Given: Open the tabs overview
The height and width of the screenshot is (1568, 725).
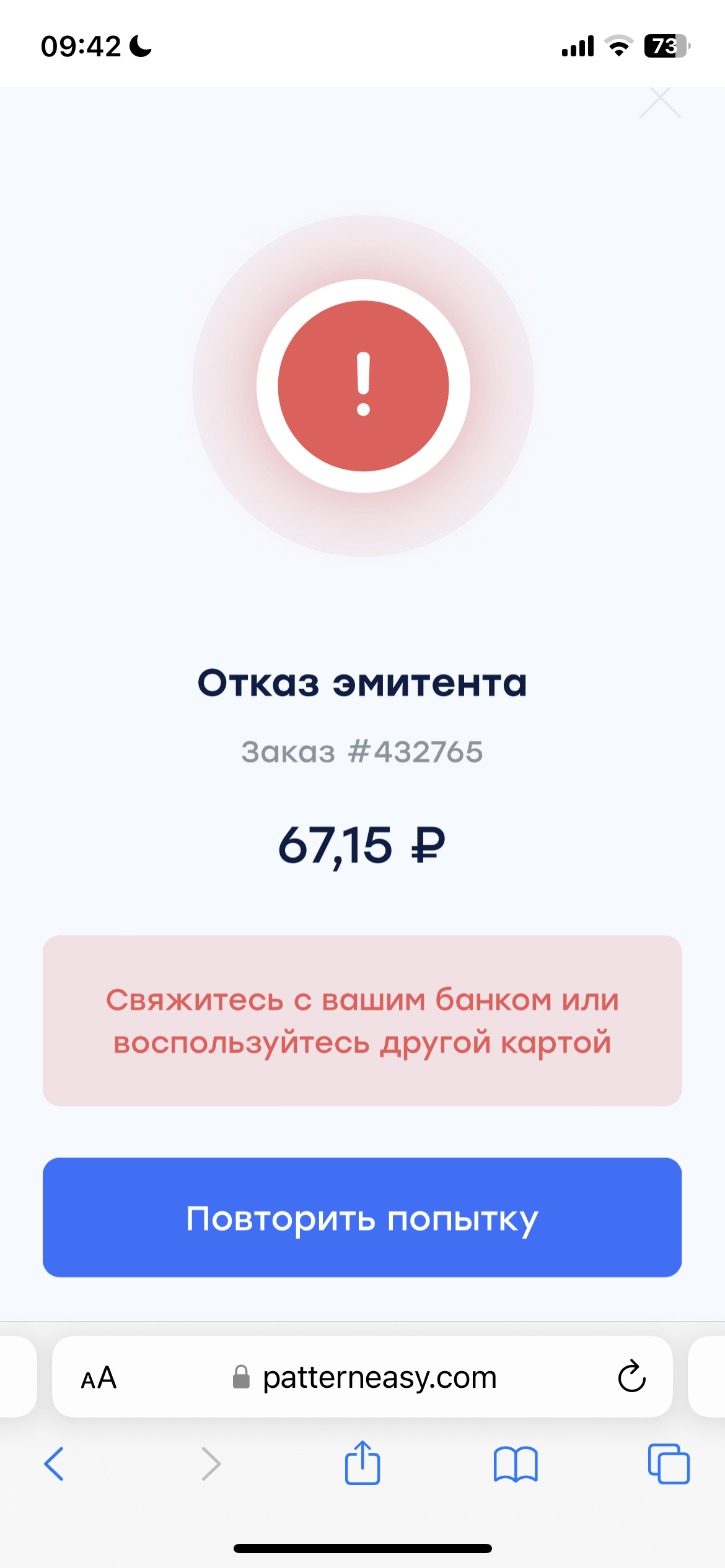Looking at the screenshot, I should click(x=668, y=1464).
